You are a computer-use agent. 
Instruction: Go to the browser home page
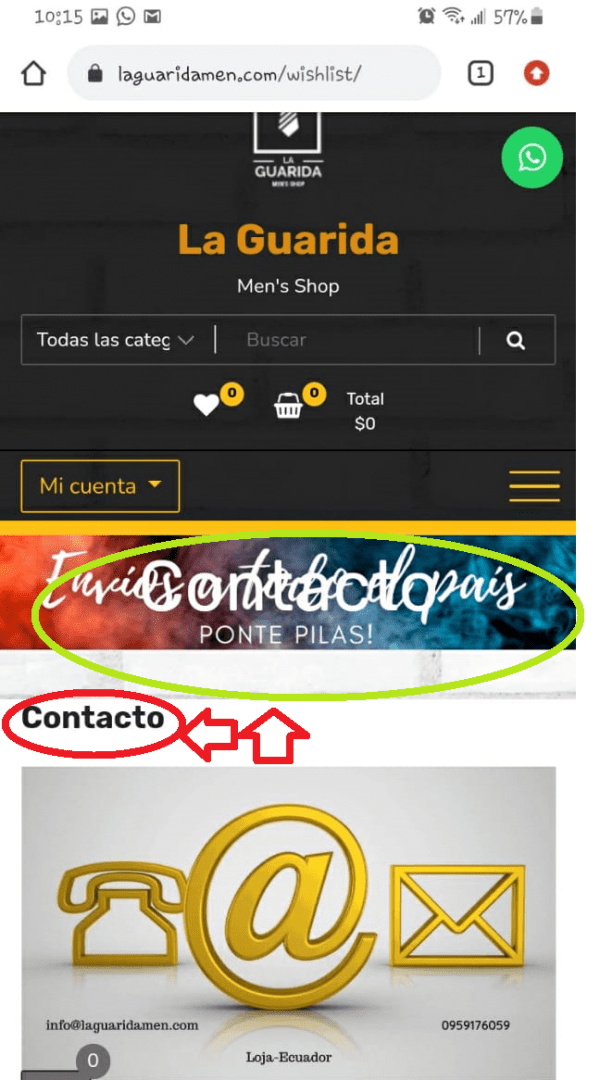coord(34,73)
